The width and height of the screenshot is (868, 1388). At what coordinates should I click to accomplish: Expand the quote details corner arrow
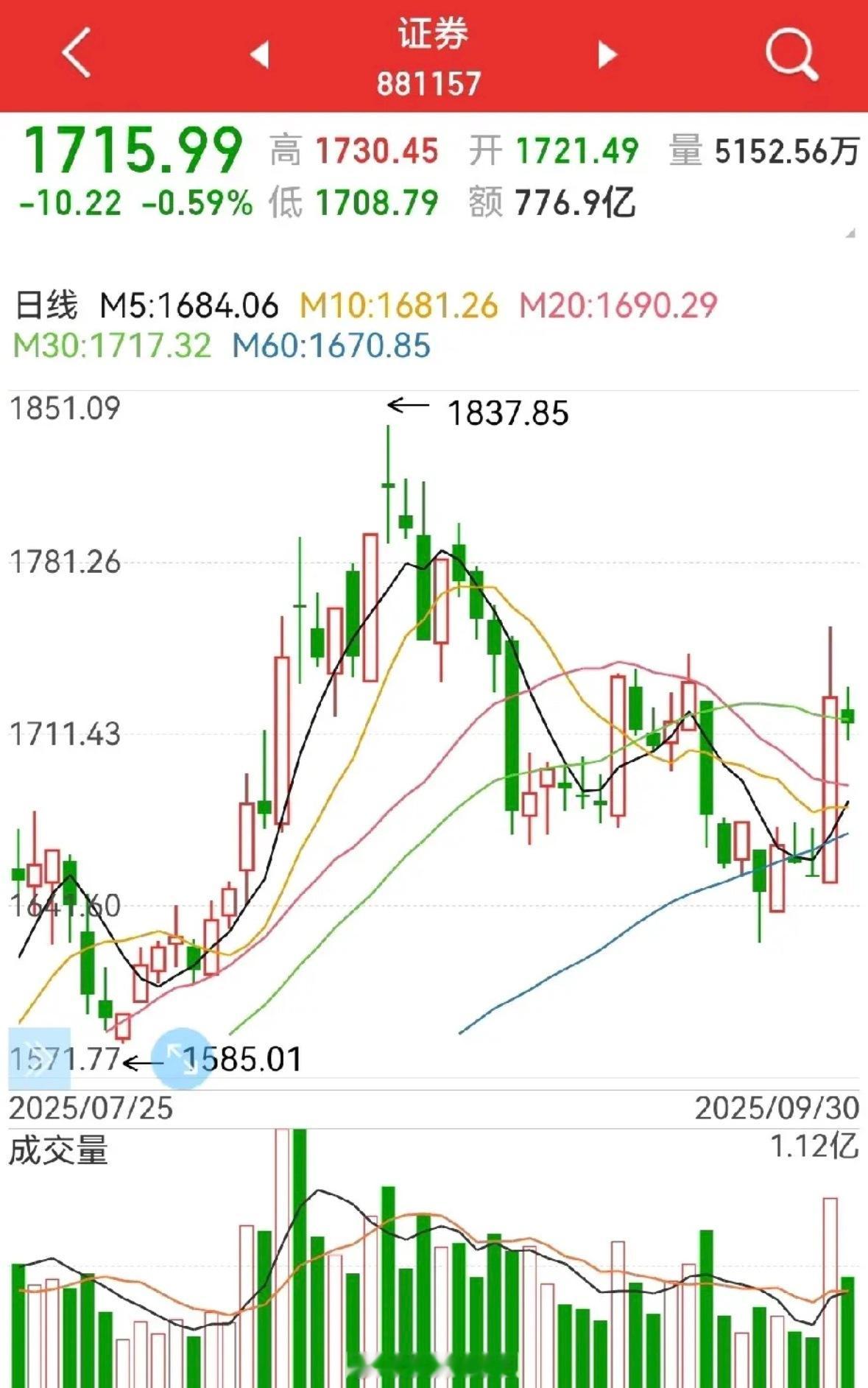[x=850, y=233]
